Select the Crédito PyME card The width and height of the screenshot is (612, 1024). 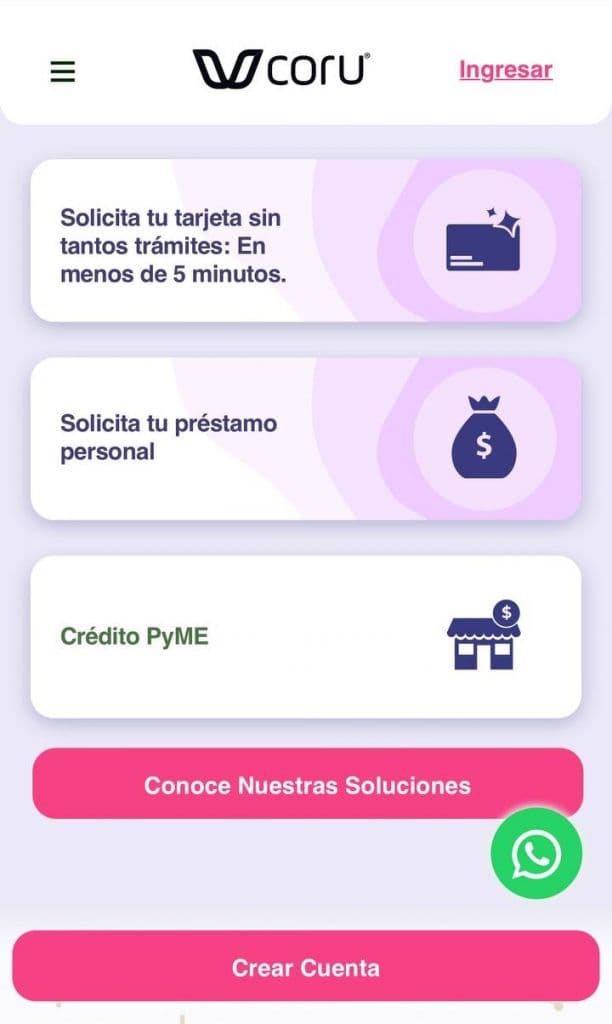(305, 637)
